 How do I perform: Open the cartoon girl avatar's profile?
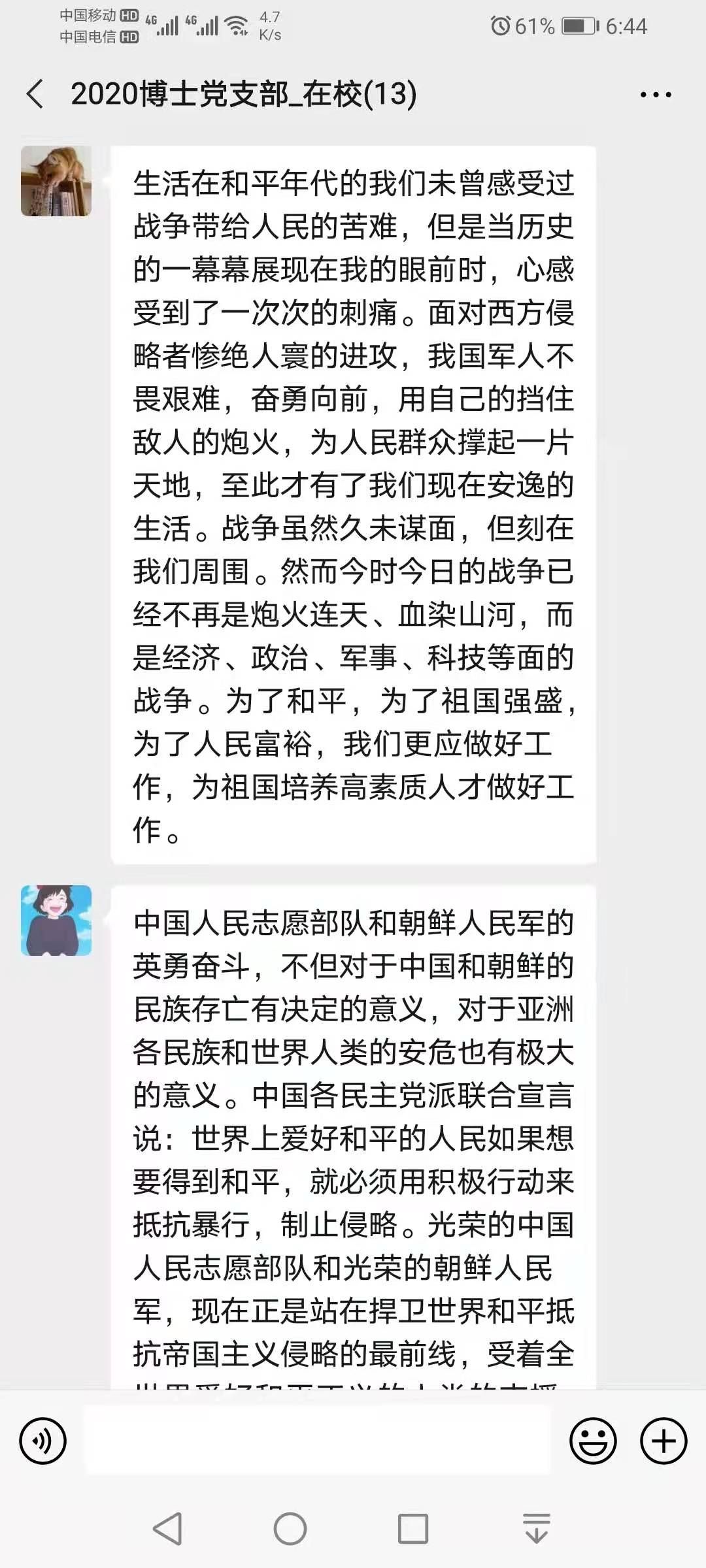(x=56, y=921)
